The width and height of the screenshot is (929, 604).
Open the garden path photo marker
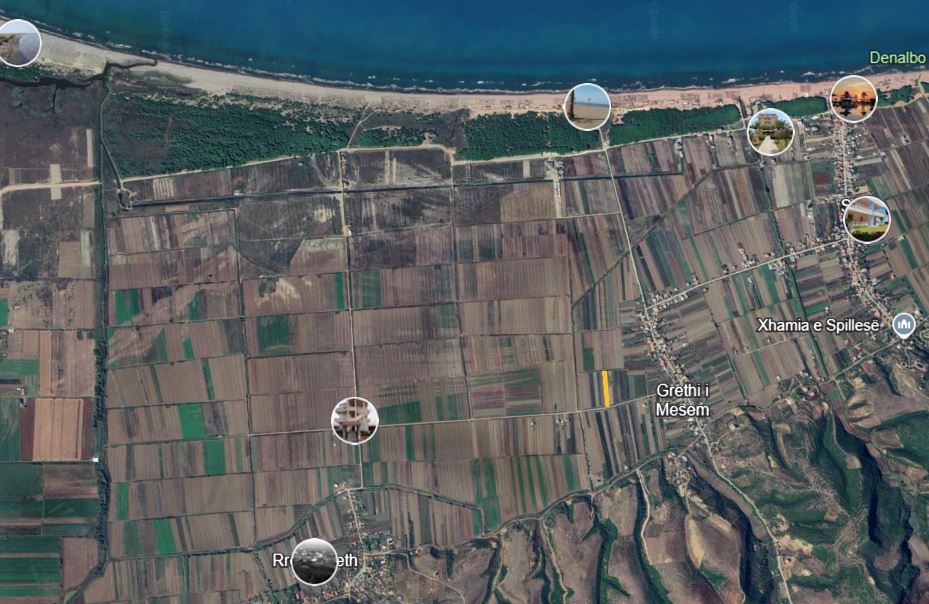click(x=770, y=132)
